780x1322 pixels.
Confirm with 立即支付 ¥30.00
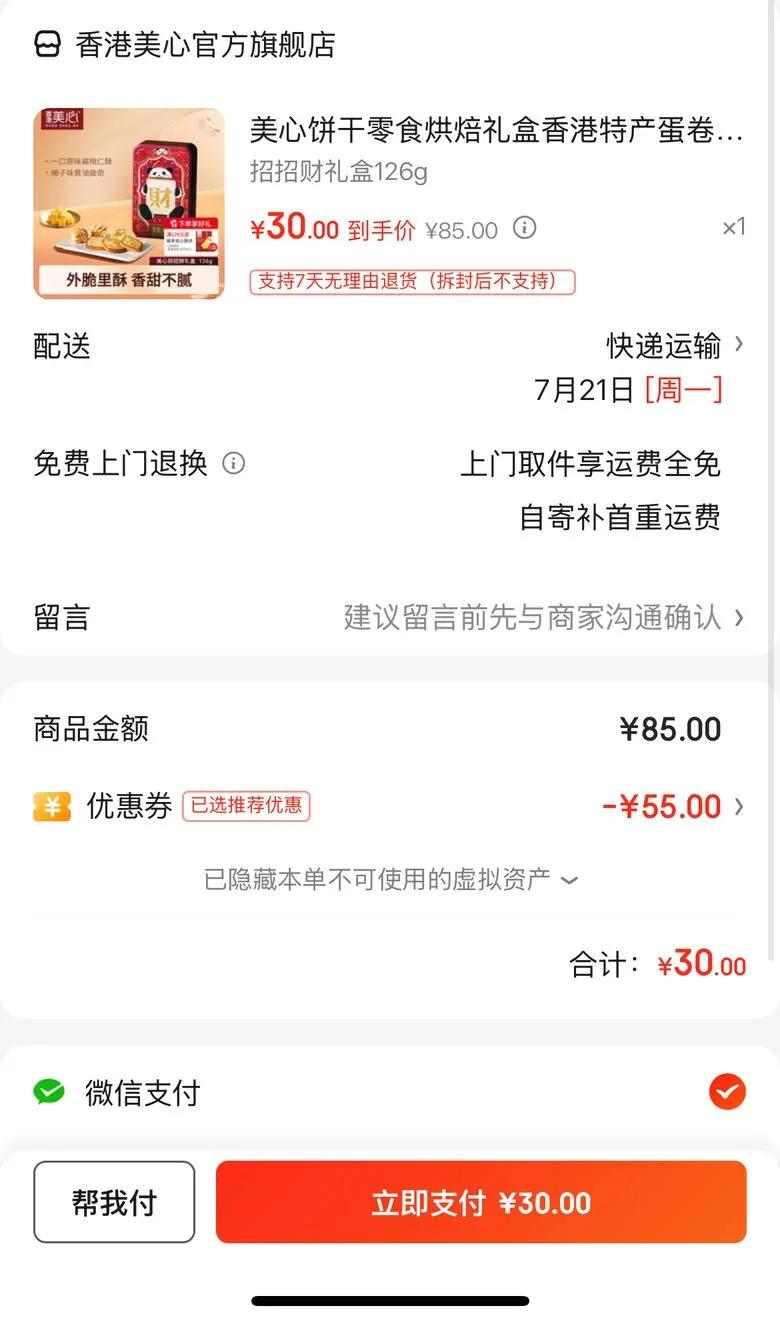(481, 1202)
